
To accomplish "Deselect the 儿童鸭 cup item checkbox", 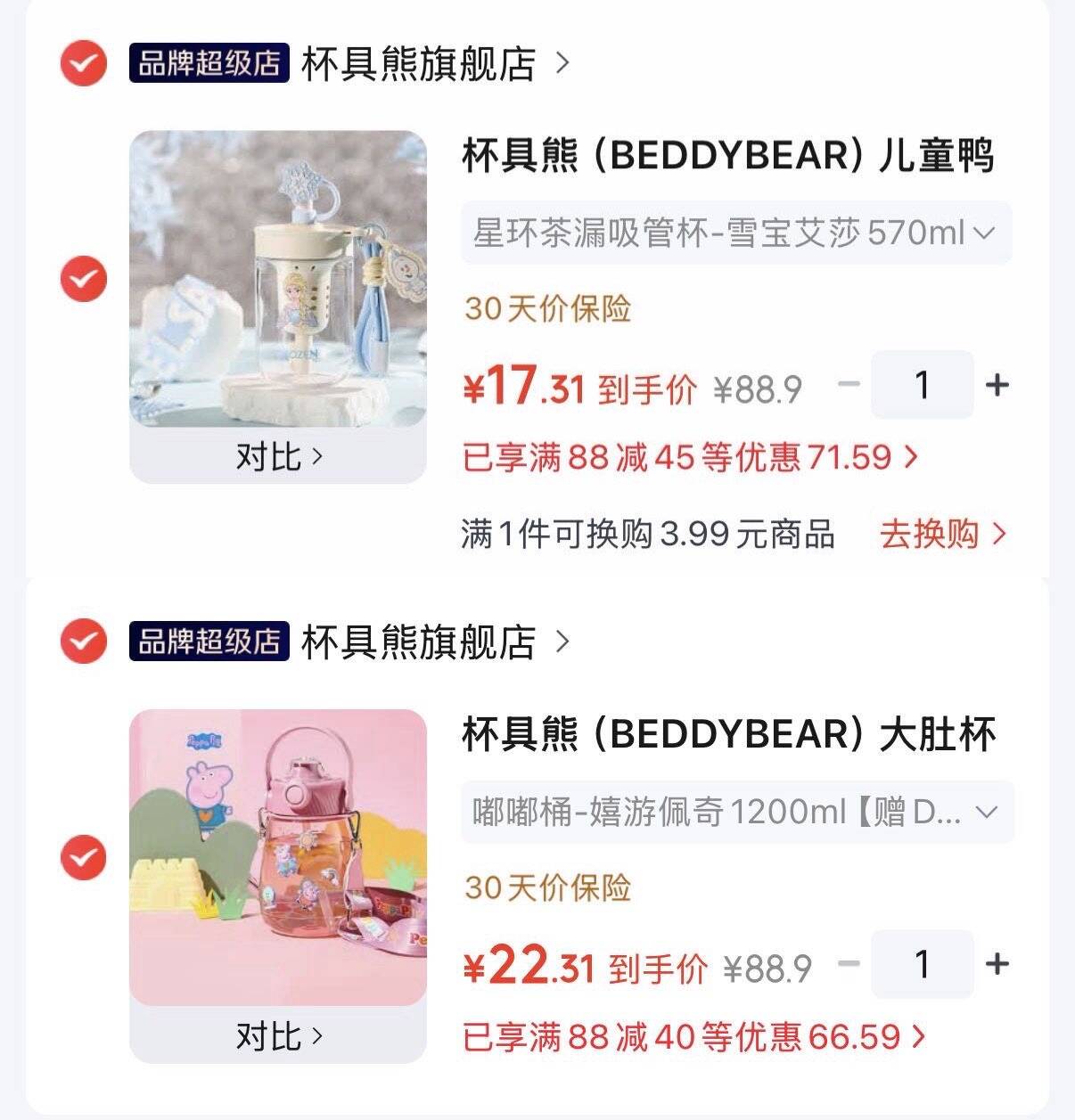I will pyautogui.click(x=83, y=279).
